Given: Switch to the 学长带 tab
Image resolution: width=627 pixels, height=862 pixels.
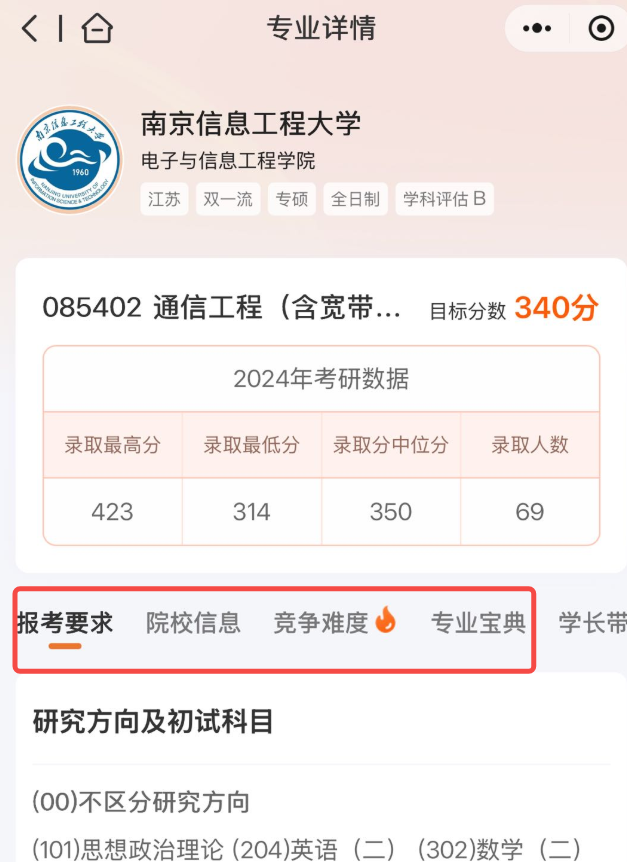Looking at the screenshot, I should coord(593,623).
